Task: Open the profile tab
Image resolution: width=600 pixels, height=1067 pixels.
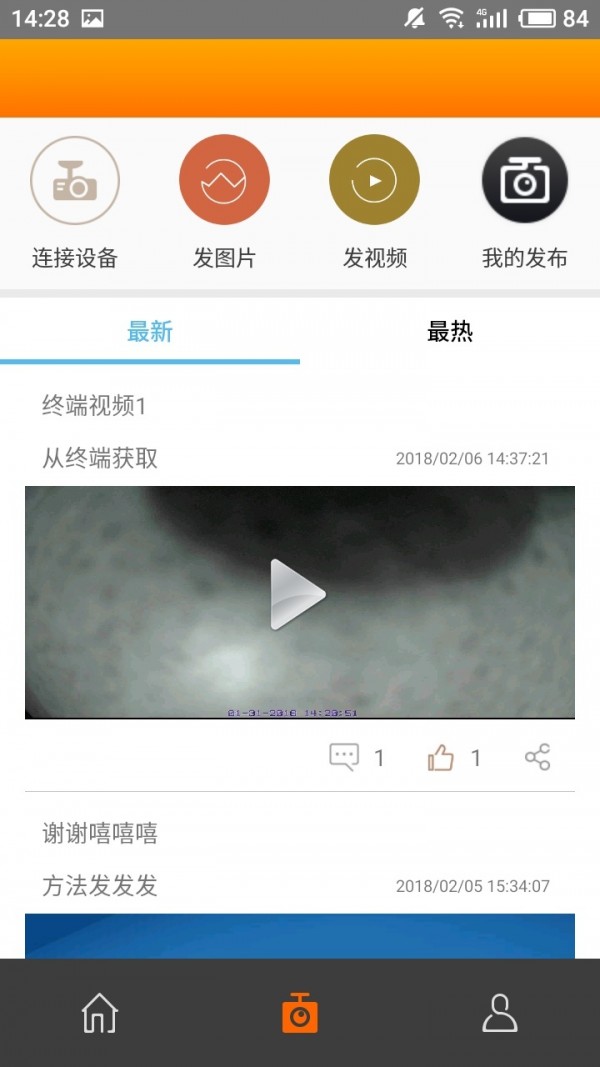Action: coord(500,1014)
